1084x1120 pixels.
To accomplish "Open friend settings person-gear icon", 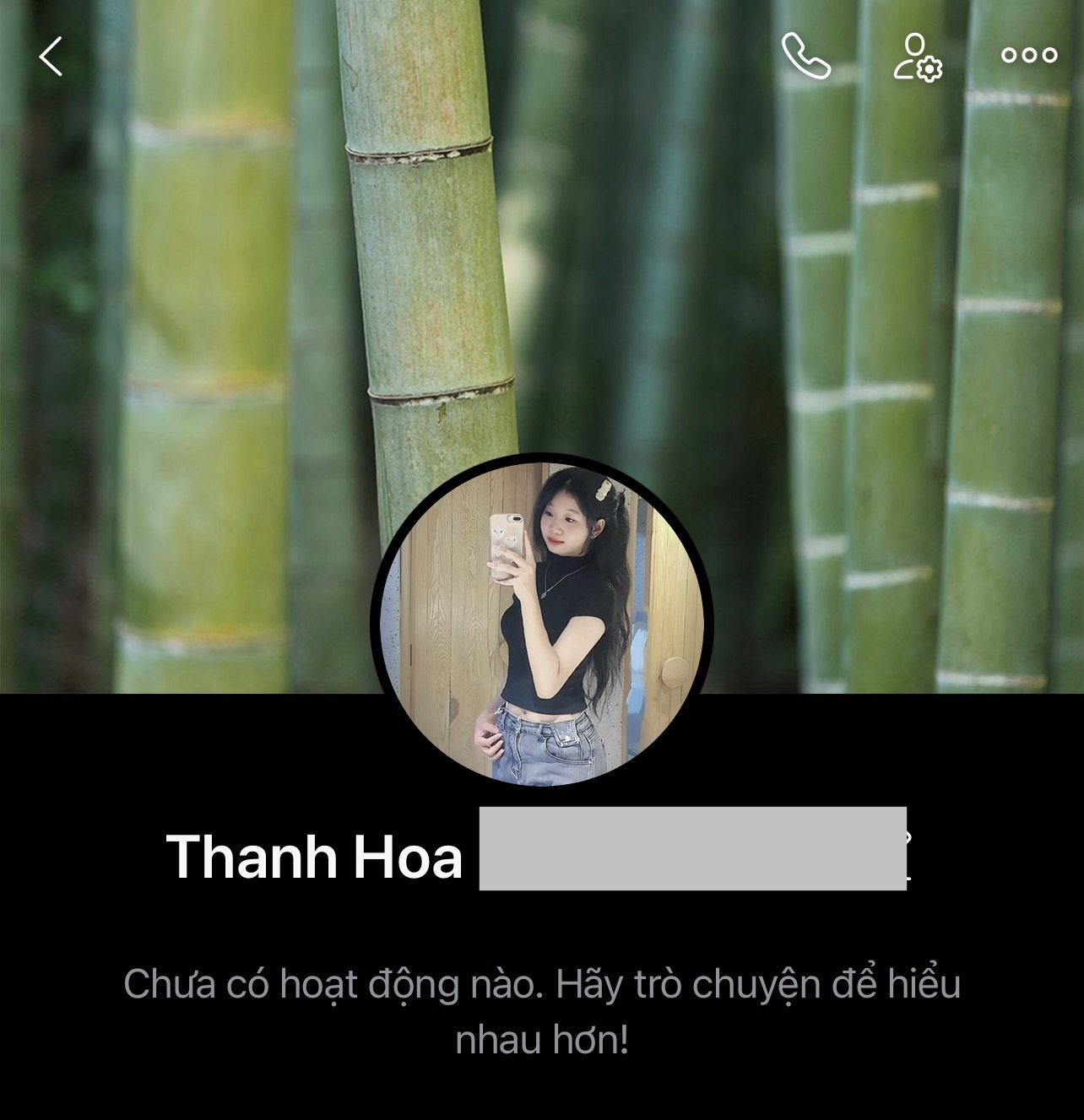I will point(918,57).
